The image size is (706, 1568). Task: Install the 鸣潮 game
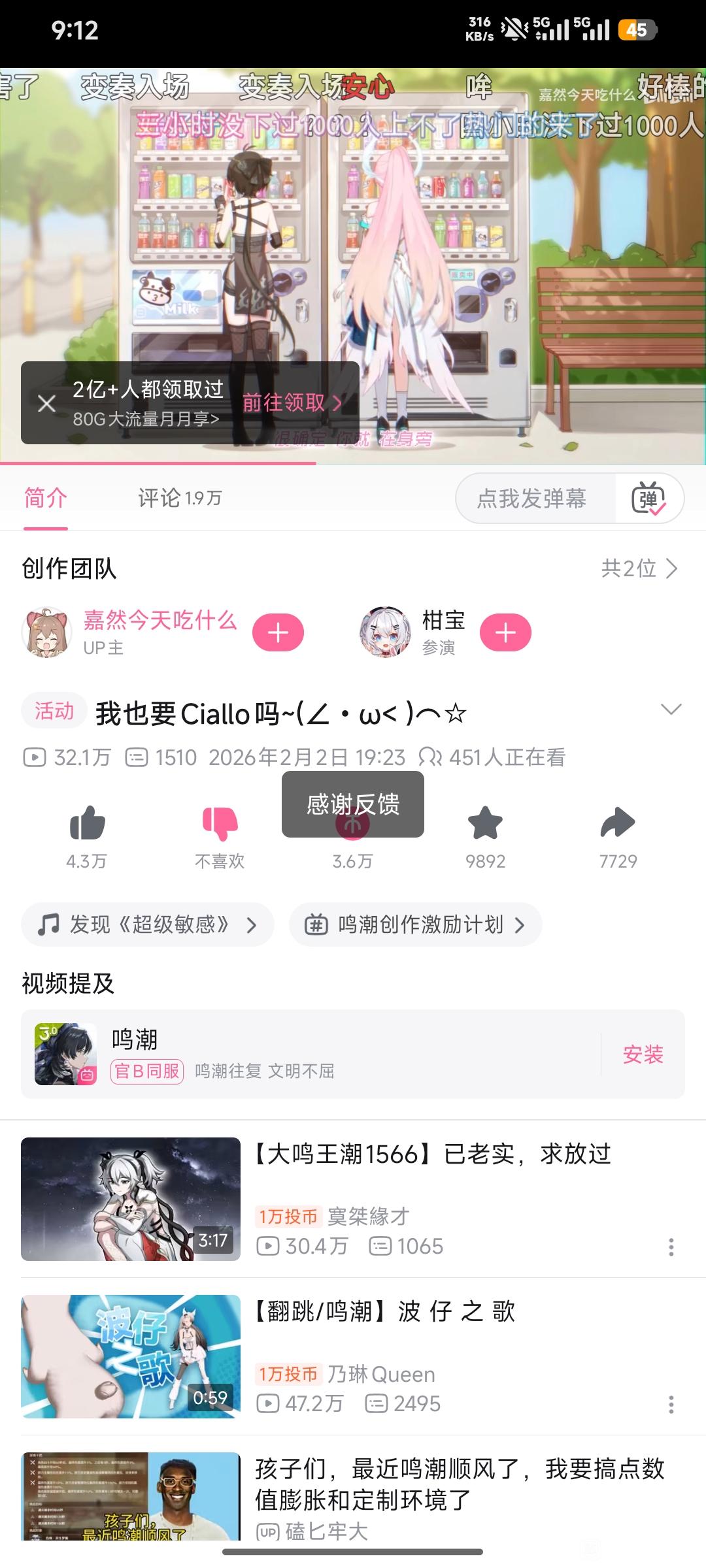(x=643, y=1054)
